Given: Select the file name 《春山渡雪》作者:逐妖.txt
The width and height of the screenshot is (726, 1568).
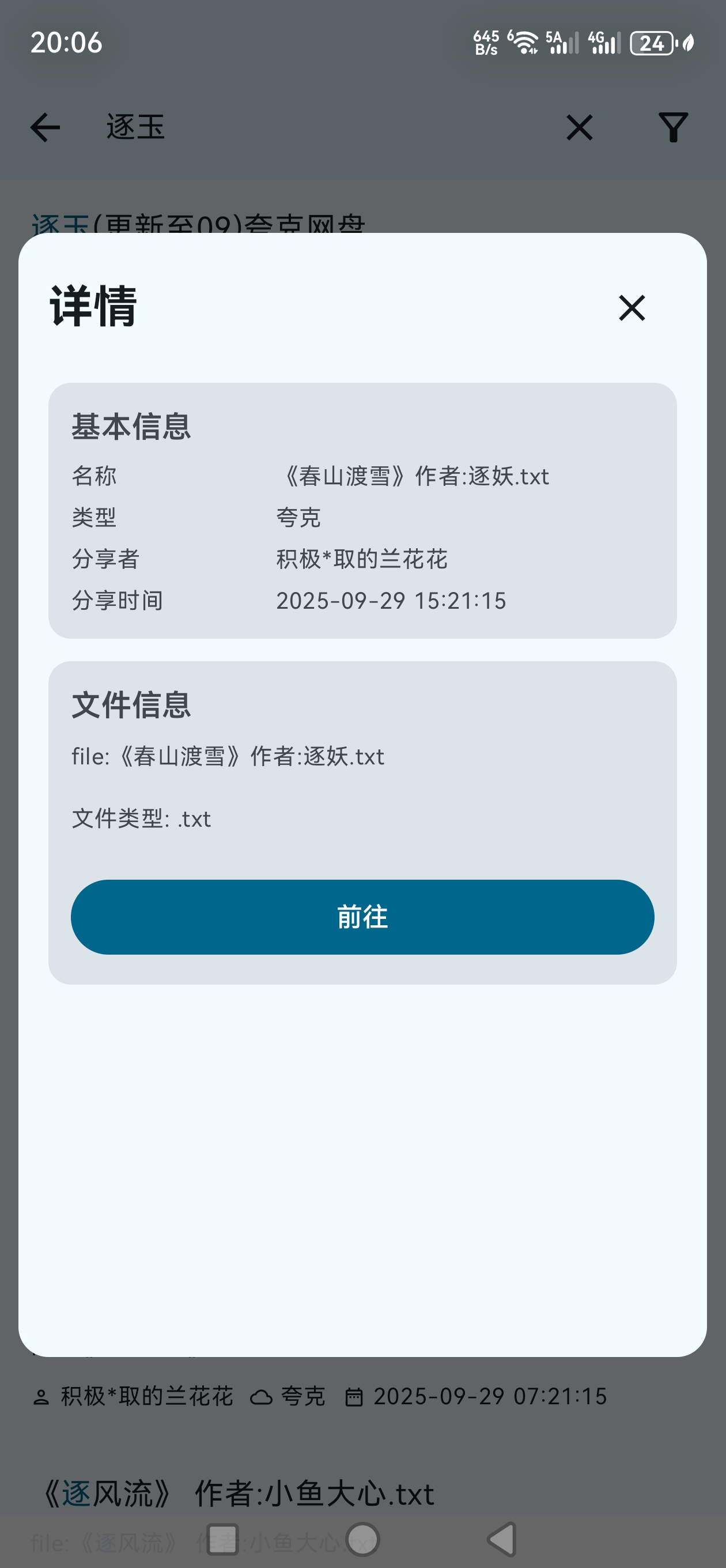Looking at the screenshot, I should 416,477.
